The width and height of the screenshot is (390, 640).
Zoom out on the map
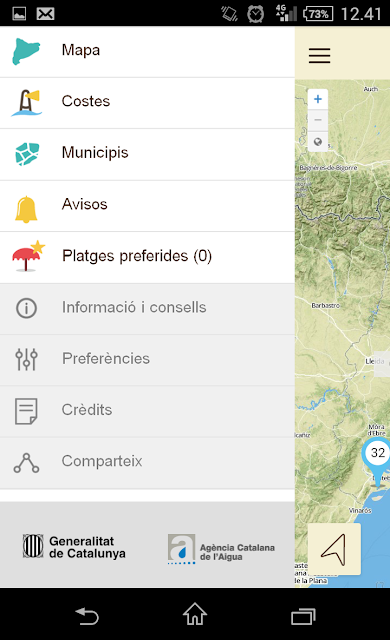(x=318, y=120)
